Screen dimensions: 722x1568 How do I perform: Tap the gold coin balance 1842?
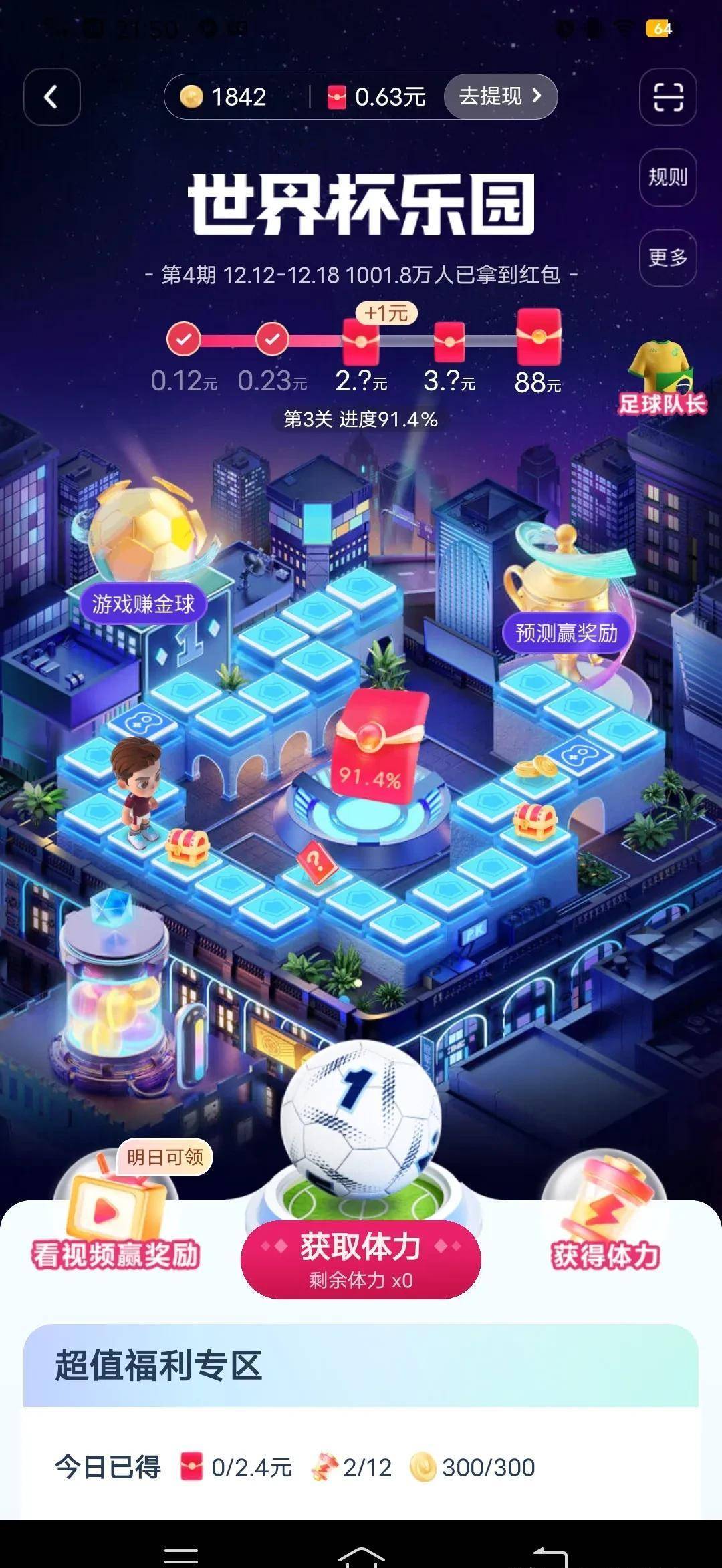tap(224, 97)
